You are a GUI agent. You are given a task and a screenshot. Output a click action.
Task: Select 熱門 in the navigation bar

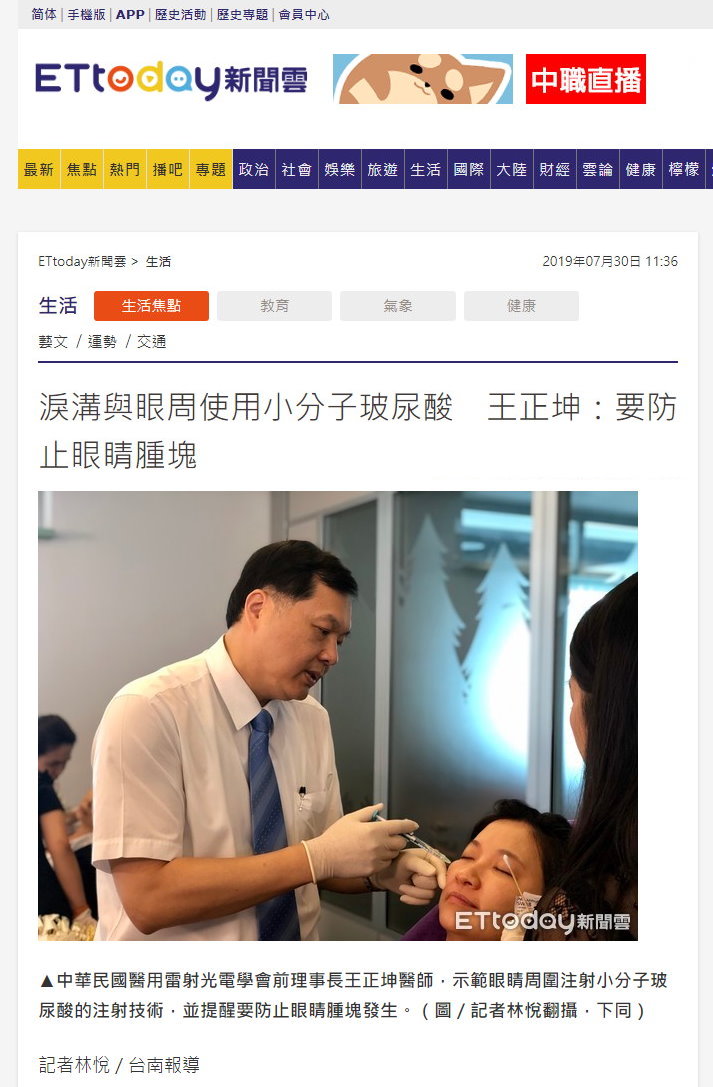125,170
